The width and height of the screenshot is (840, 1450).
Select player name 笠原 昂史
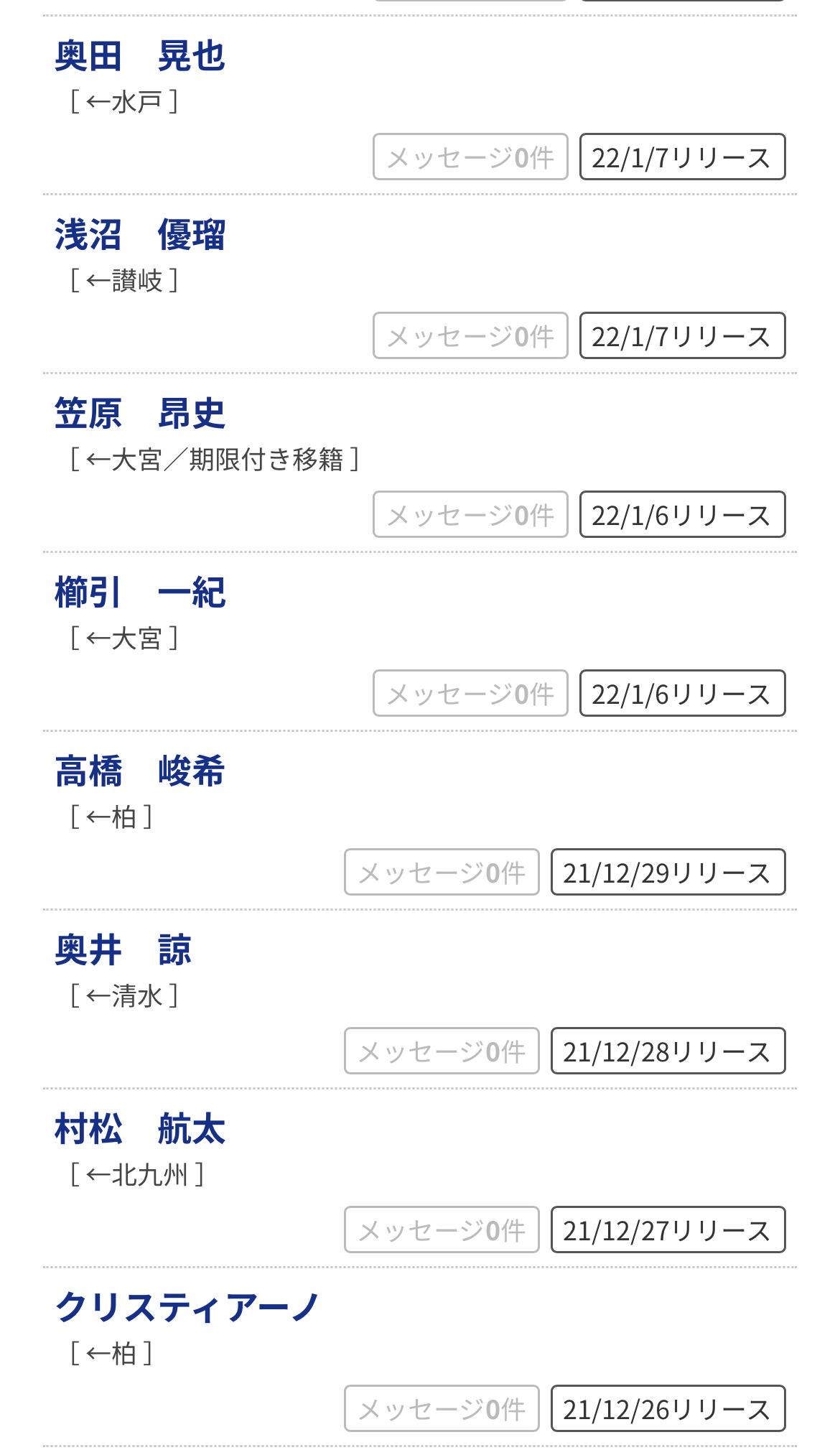pos(140,414)
